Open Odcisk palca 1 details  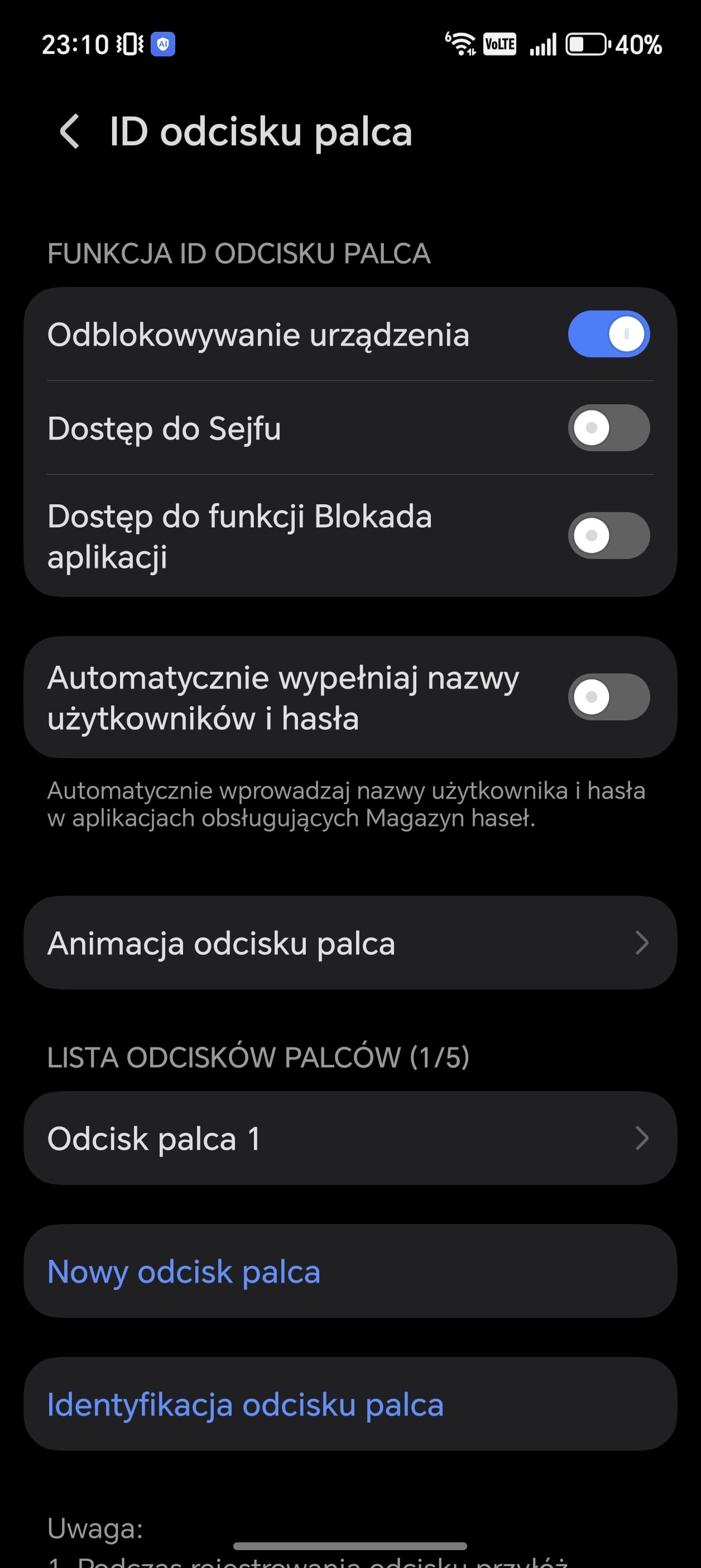click(x=350, y=1138)
